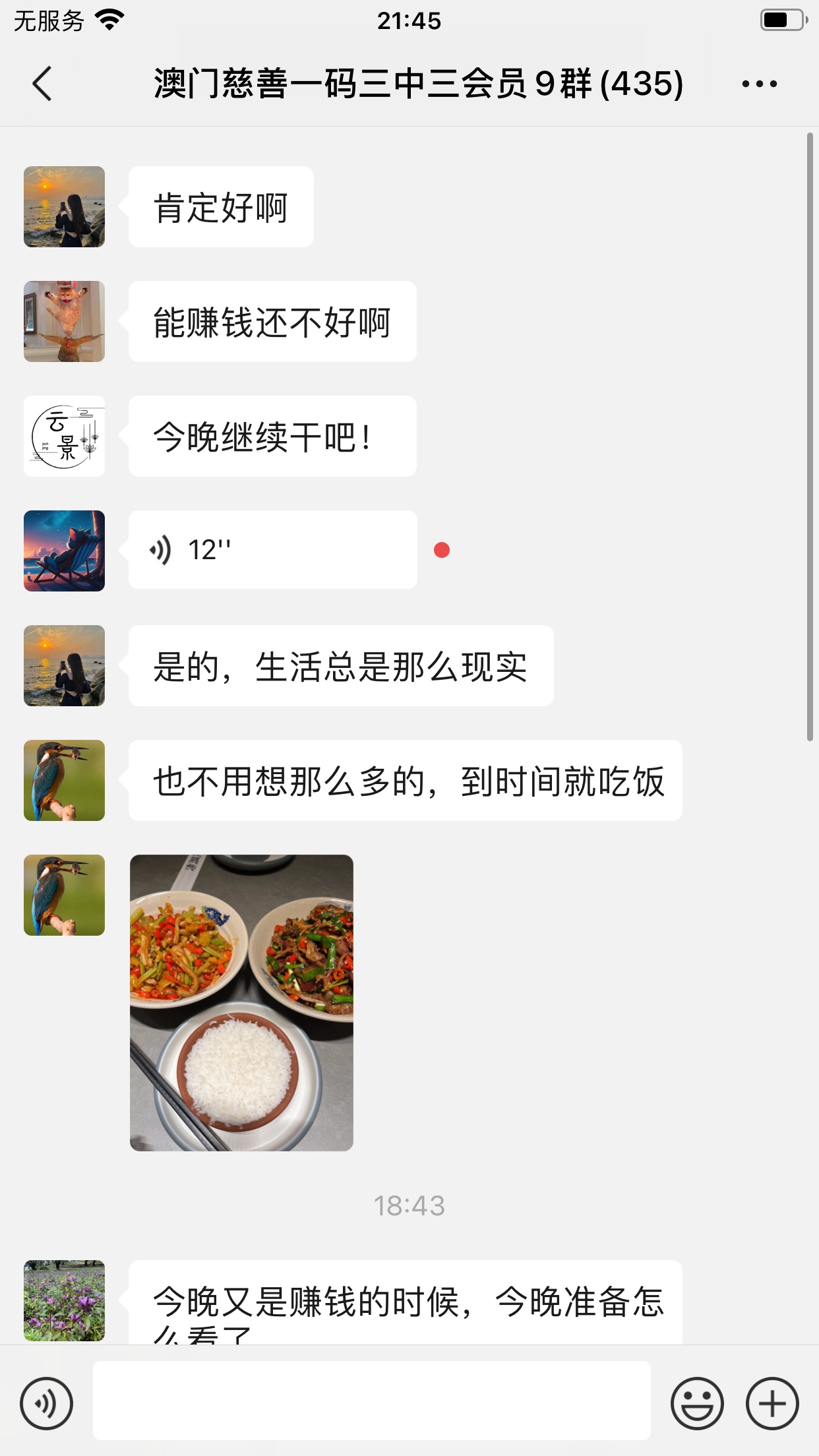
Task: Open the emoji picker
Action: pyautogui.click(x=697, y=1403)
